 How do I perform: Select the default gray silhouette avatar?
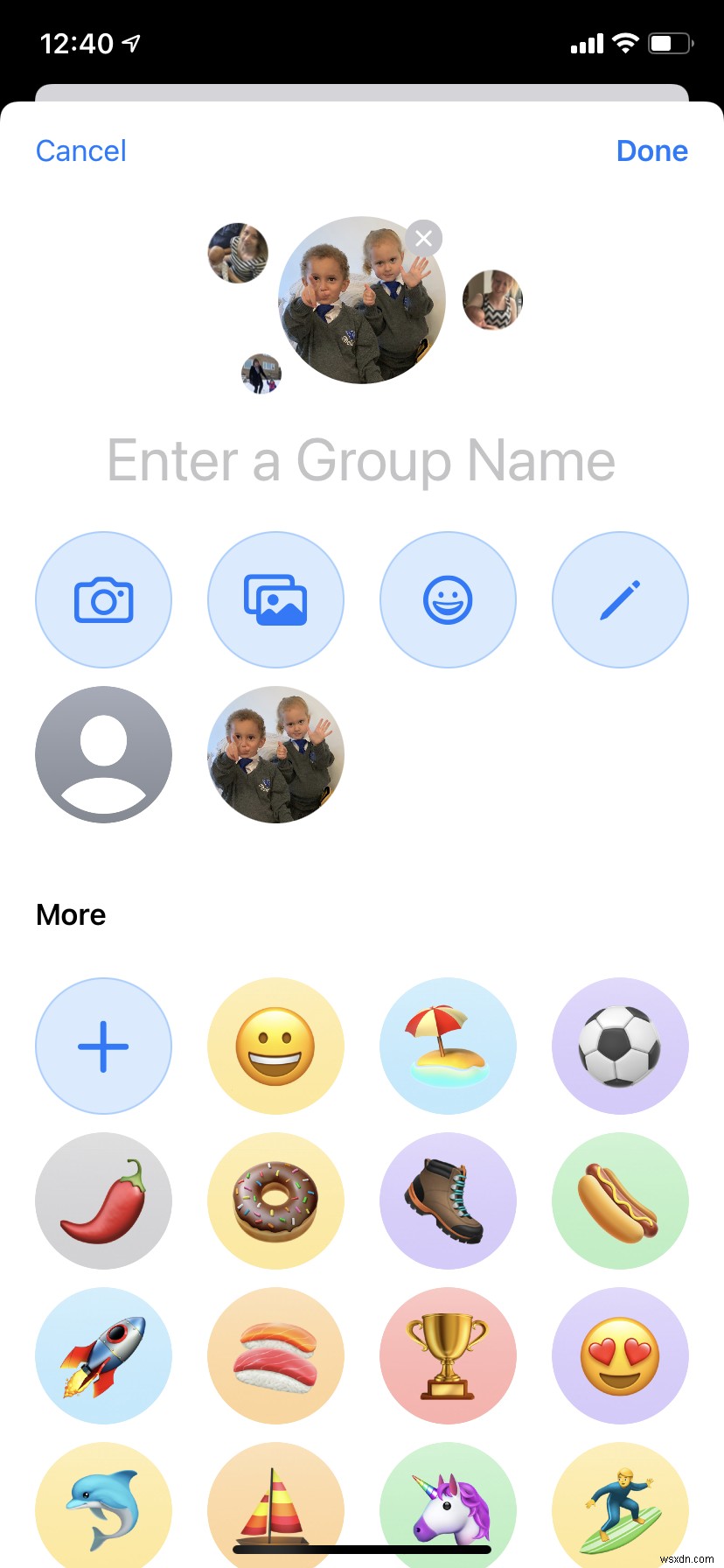point(103,754)
